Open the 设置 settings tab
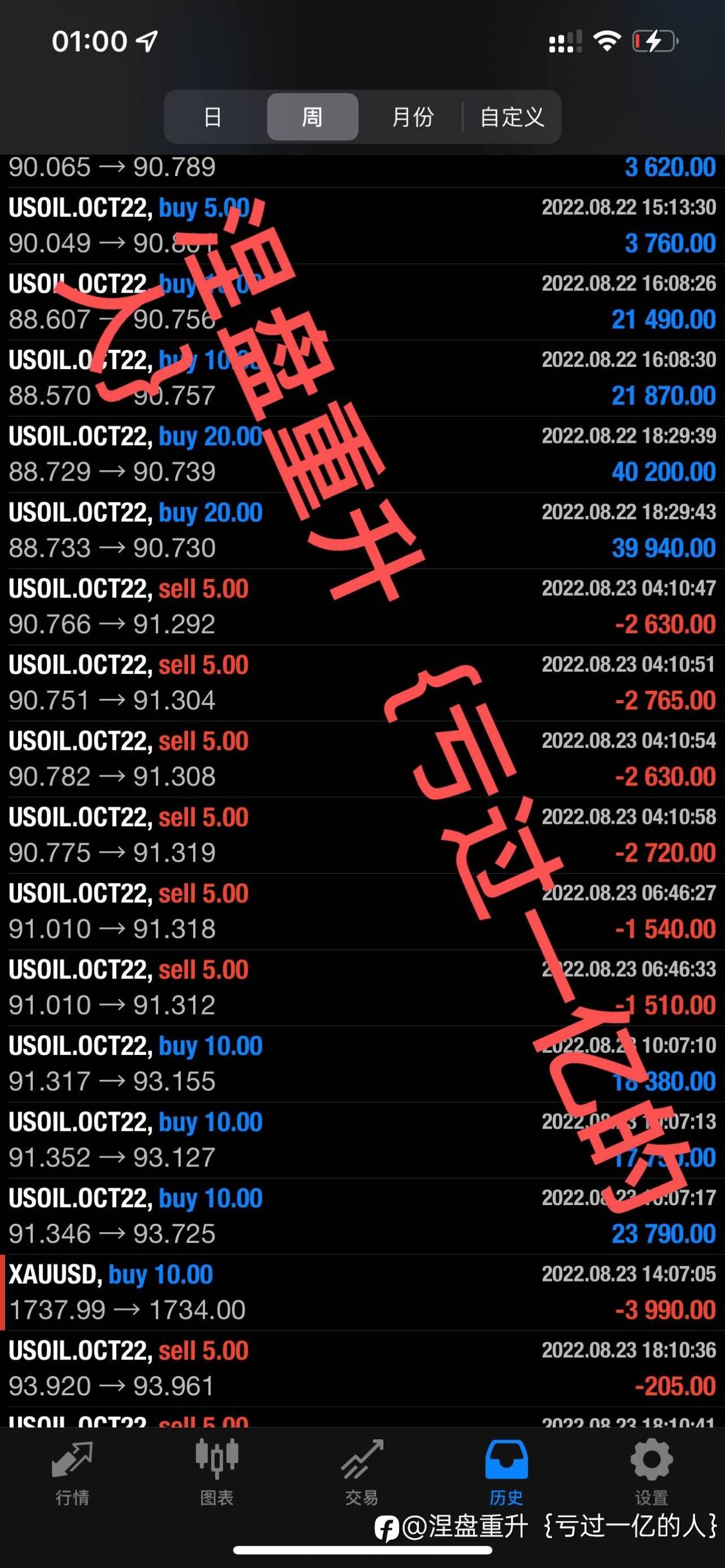This screenshot has width=725, height=1568. [x=651, y=1472]
